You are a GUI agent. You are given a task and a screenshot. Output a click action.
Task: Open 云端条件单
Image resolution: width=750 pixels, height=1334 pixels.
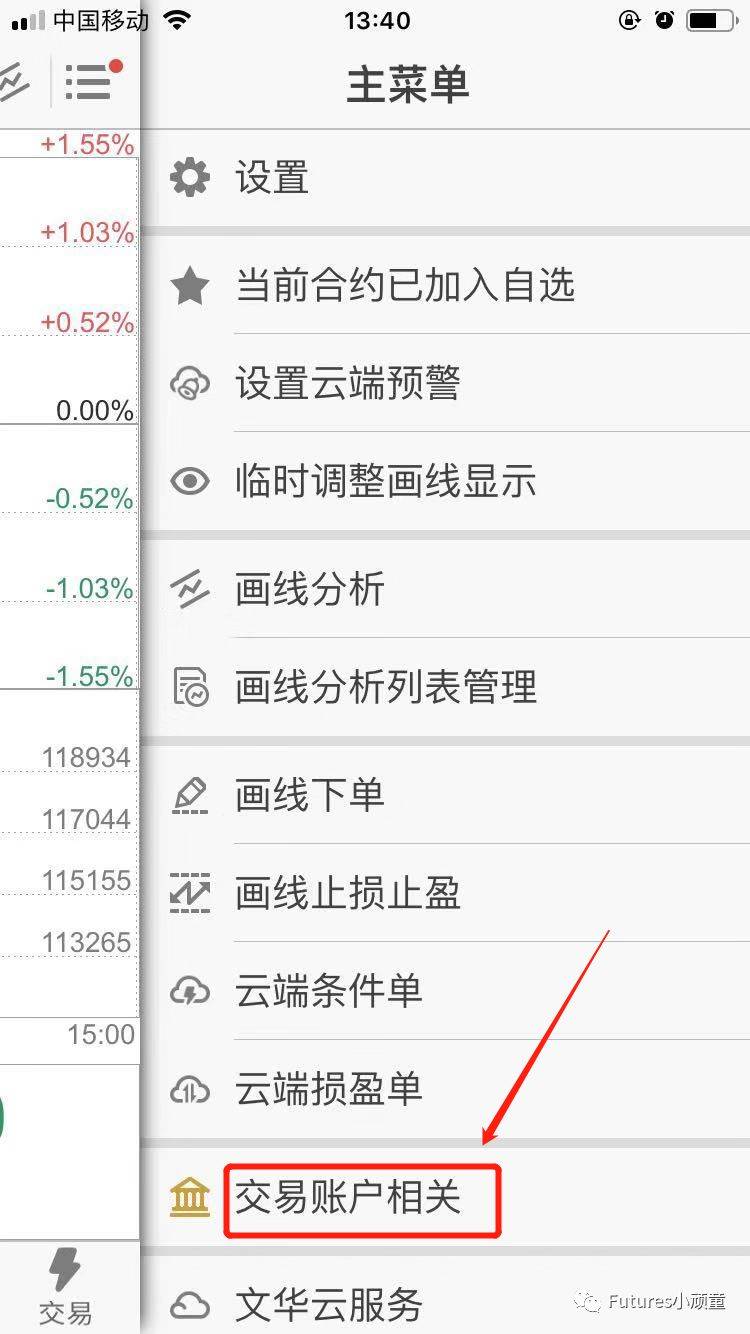pyautogui.click(x=446, y=990)
